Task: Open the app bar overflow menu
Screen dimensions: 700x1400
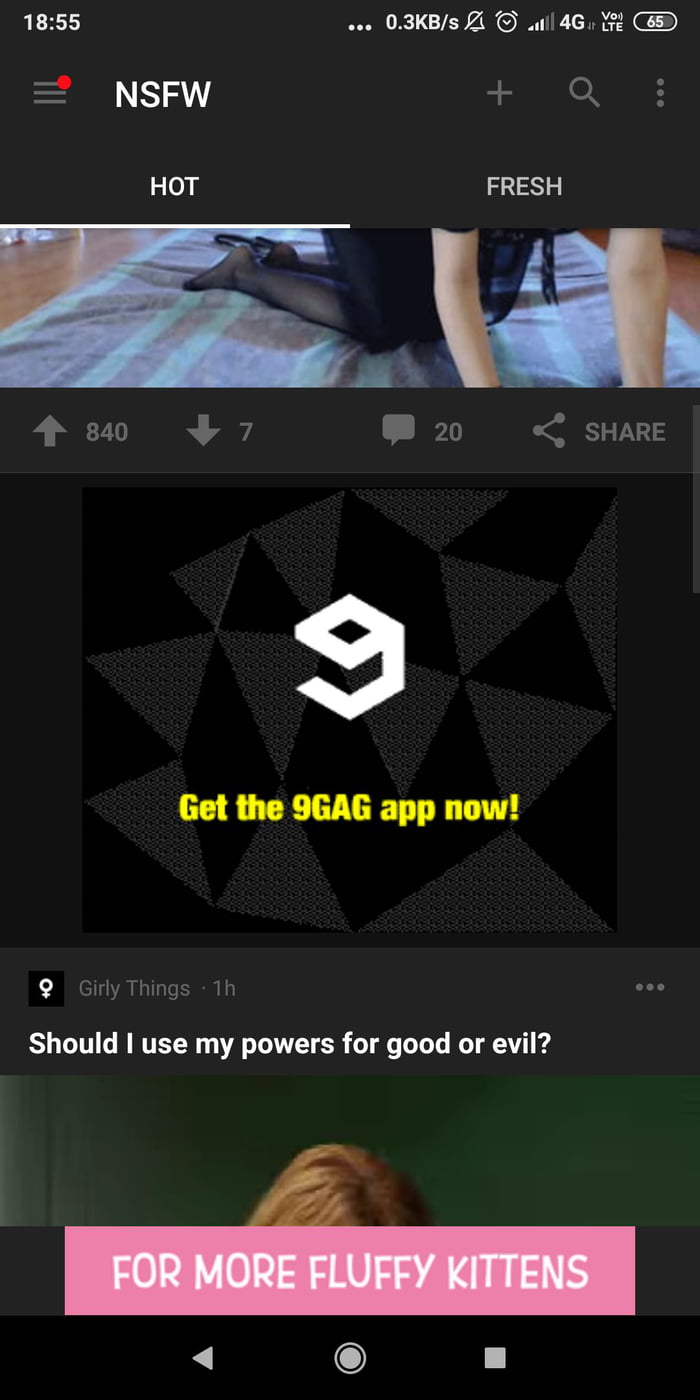Action: (660, 93)
